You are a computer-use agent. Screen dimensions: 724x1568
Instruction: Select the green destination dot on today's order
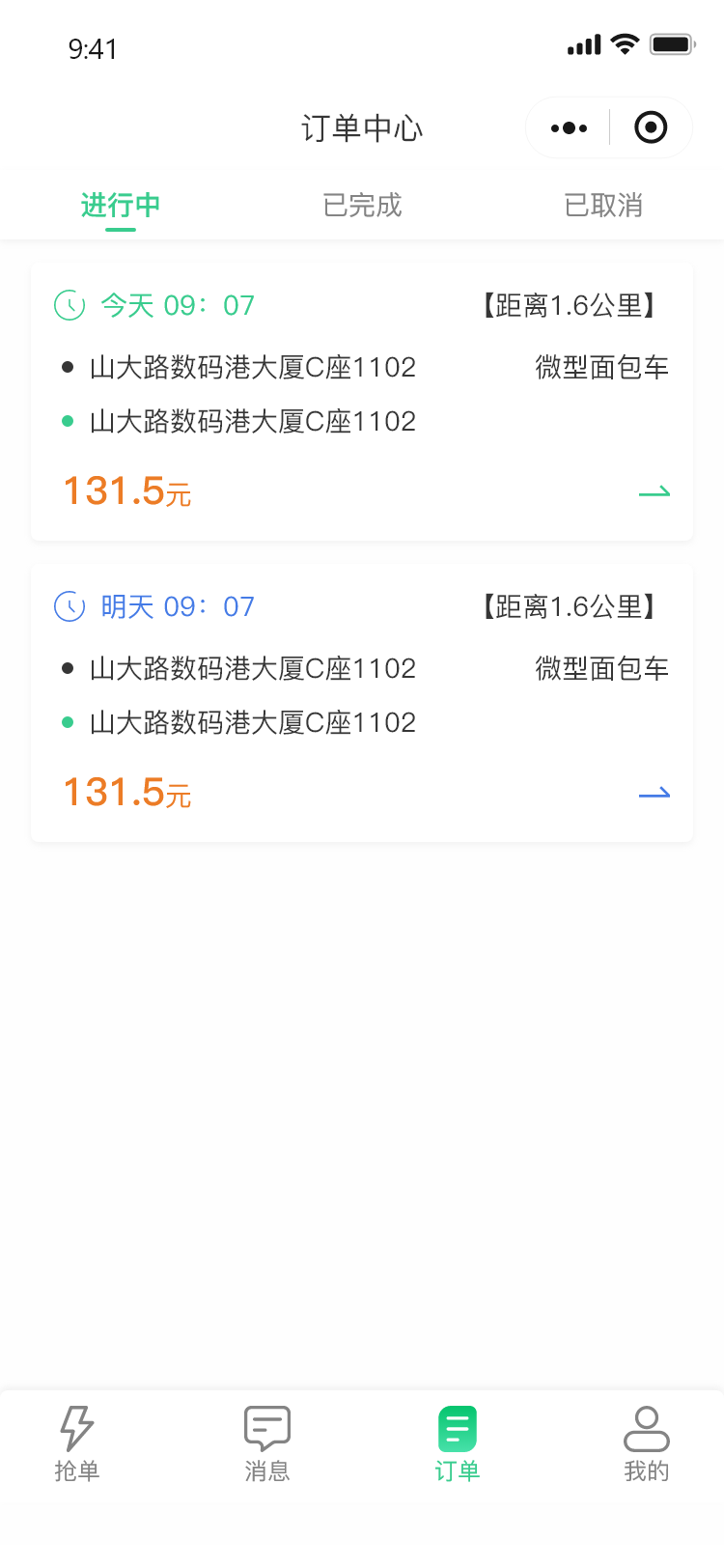tap(66, 422)
